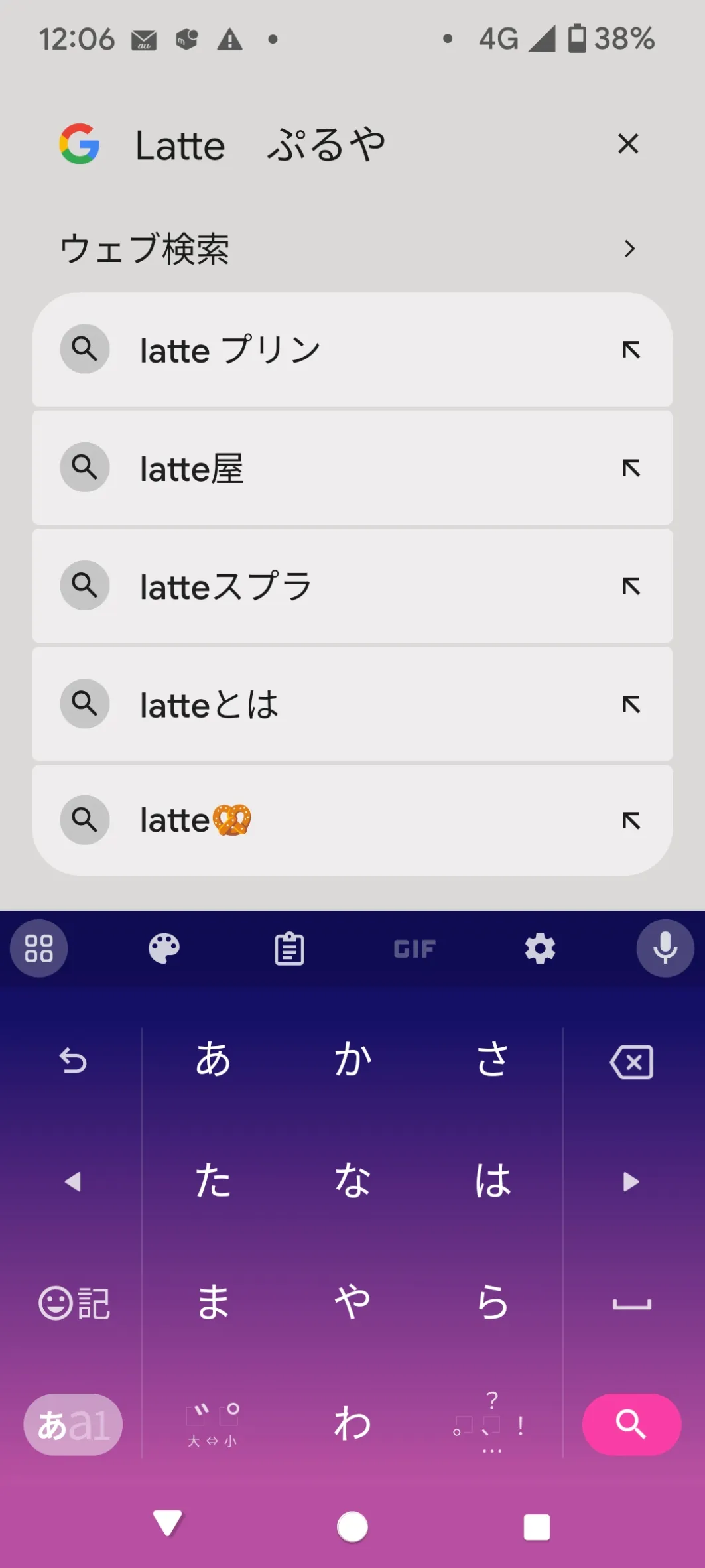
Task: Select the latte プリン suggestion
Action: pos(332,350)
